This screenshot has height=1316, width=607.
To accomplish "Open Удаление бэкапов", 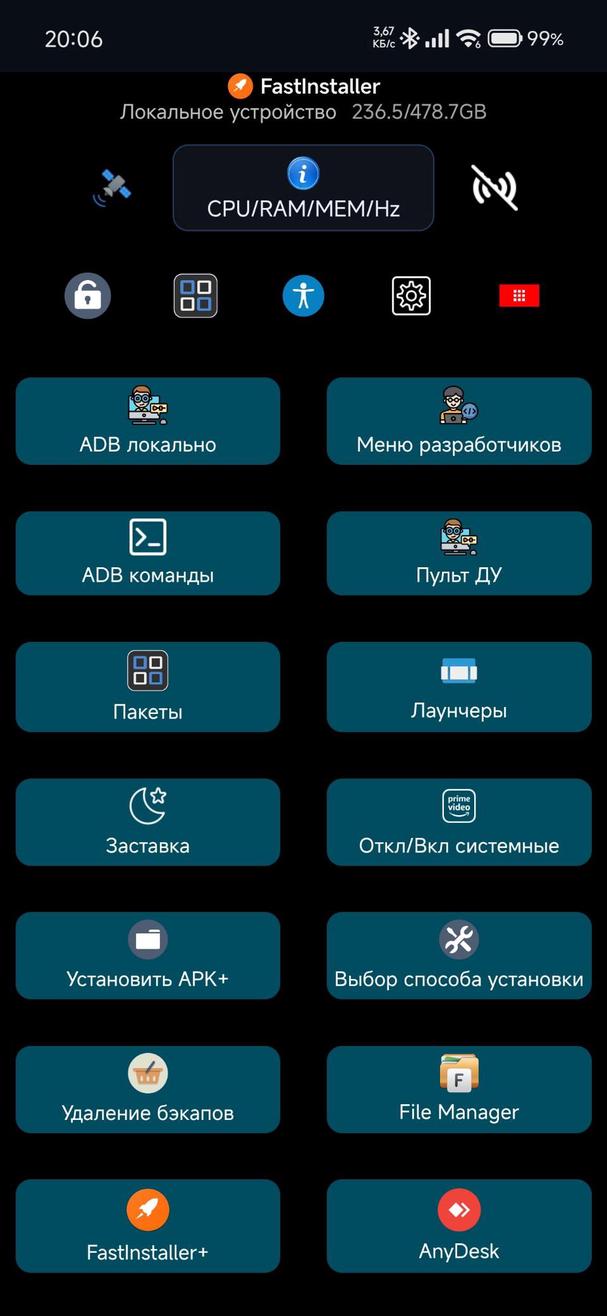I will click(148, 1089).
